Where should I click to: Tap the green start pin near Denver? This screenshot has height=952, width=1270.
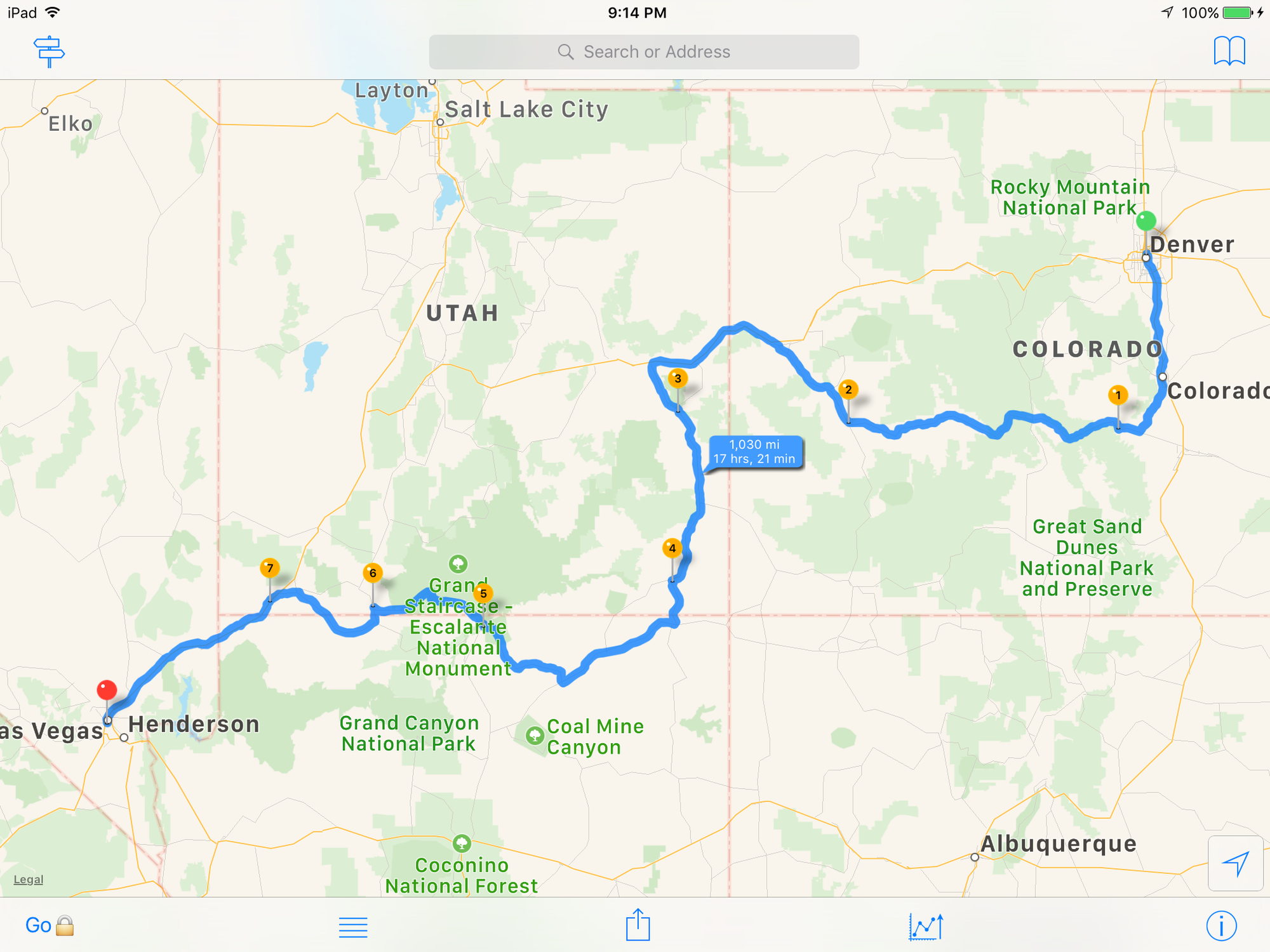point(1146,221)
